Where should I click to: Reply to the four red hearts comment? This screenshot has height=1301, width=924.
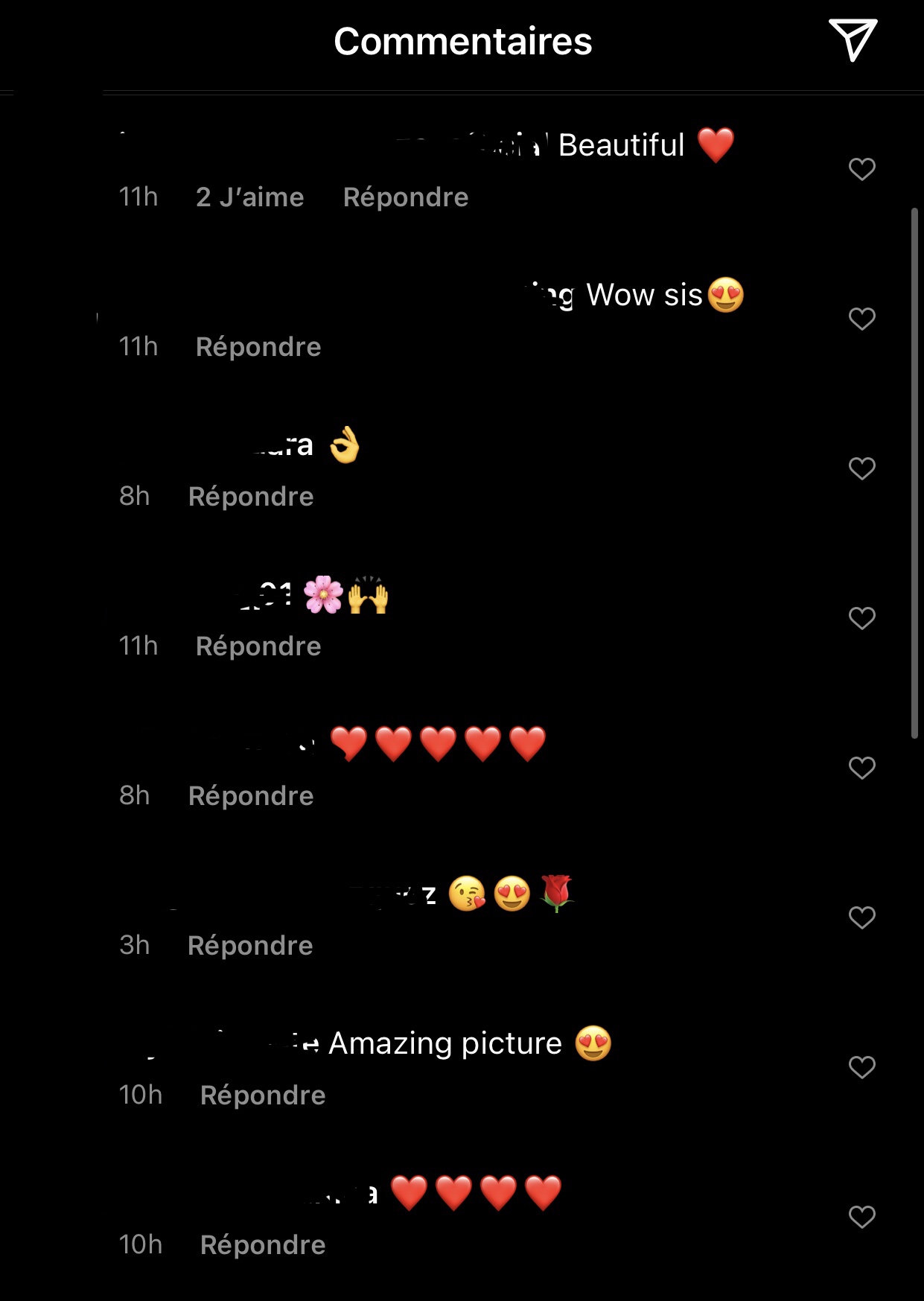263,1245
